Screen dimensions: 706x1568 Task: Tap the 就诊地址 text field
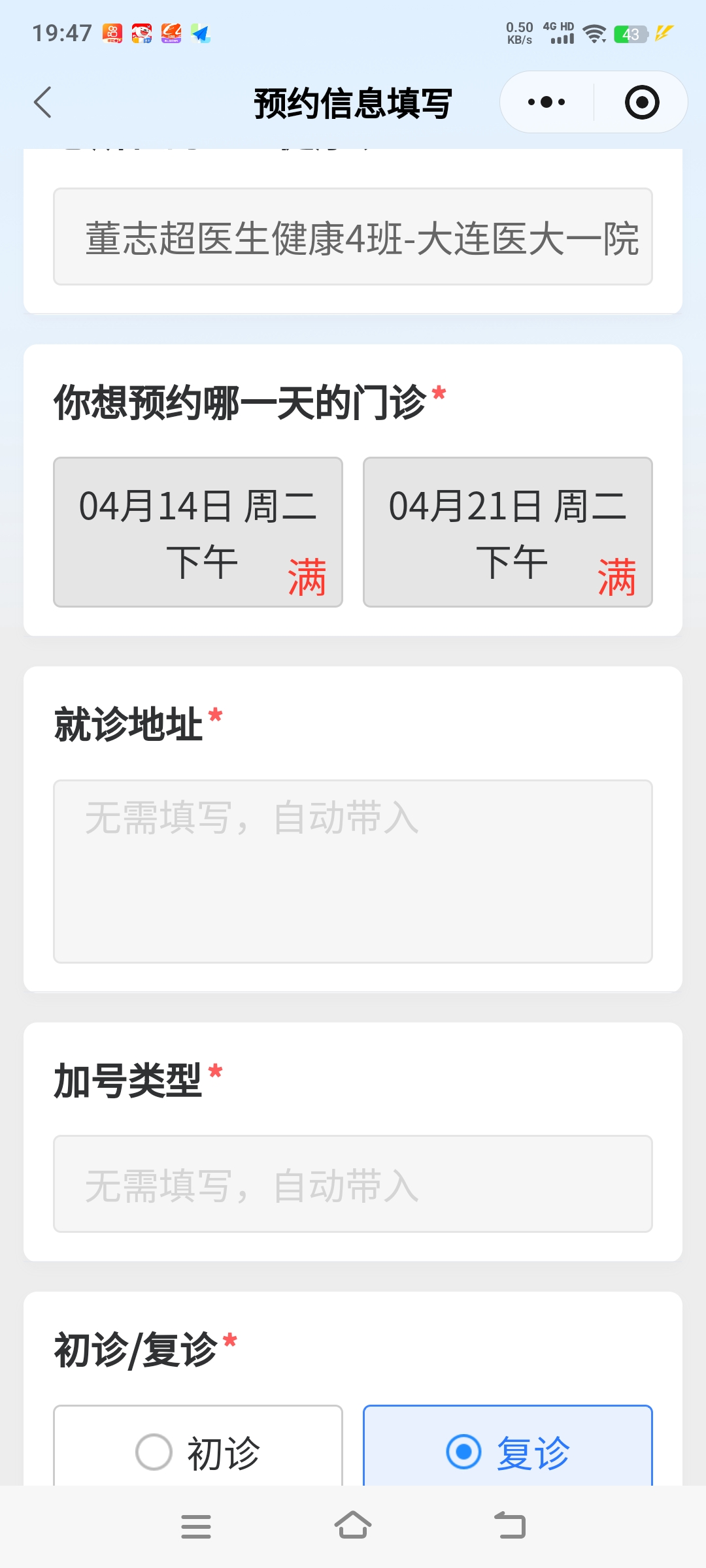click(x=353, y=871)
